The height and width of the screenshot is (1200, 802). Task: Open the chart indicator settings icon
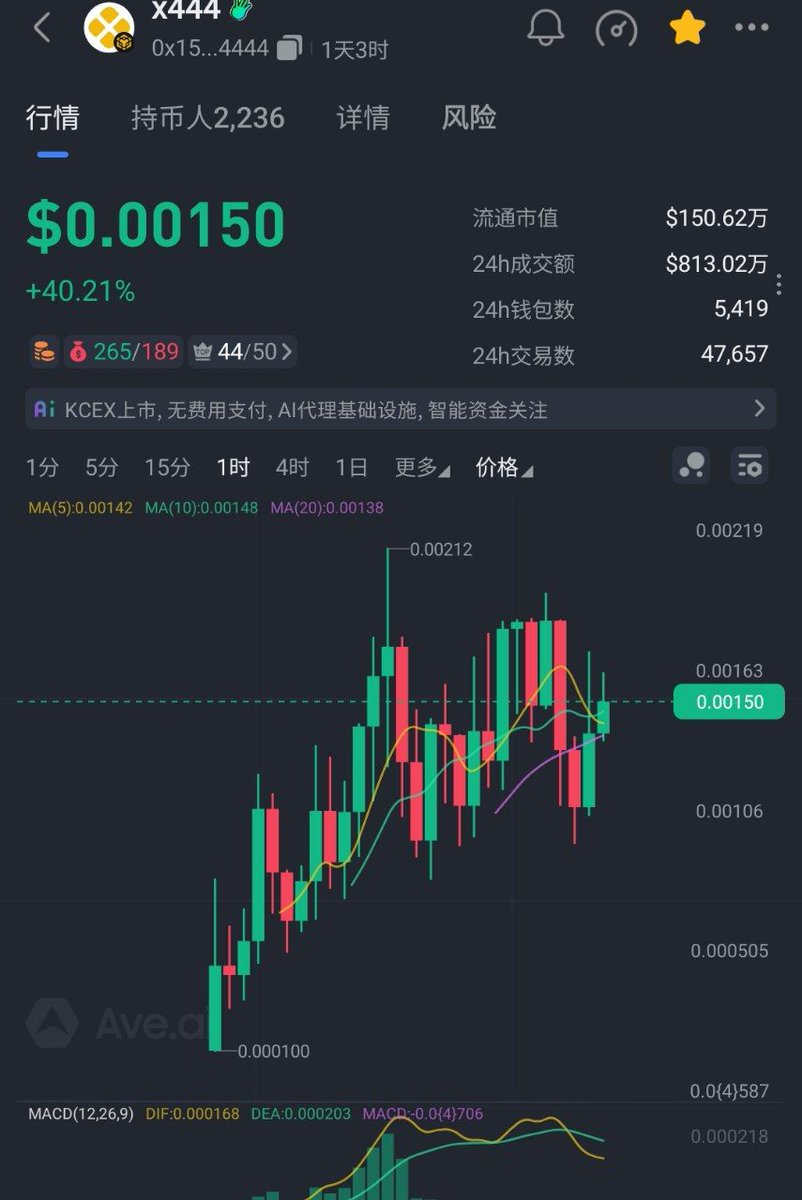(x=750, y=465)
